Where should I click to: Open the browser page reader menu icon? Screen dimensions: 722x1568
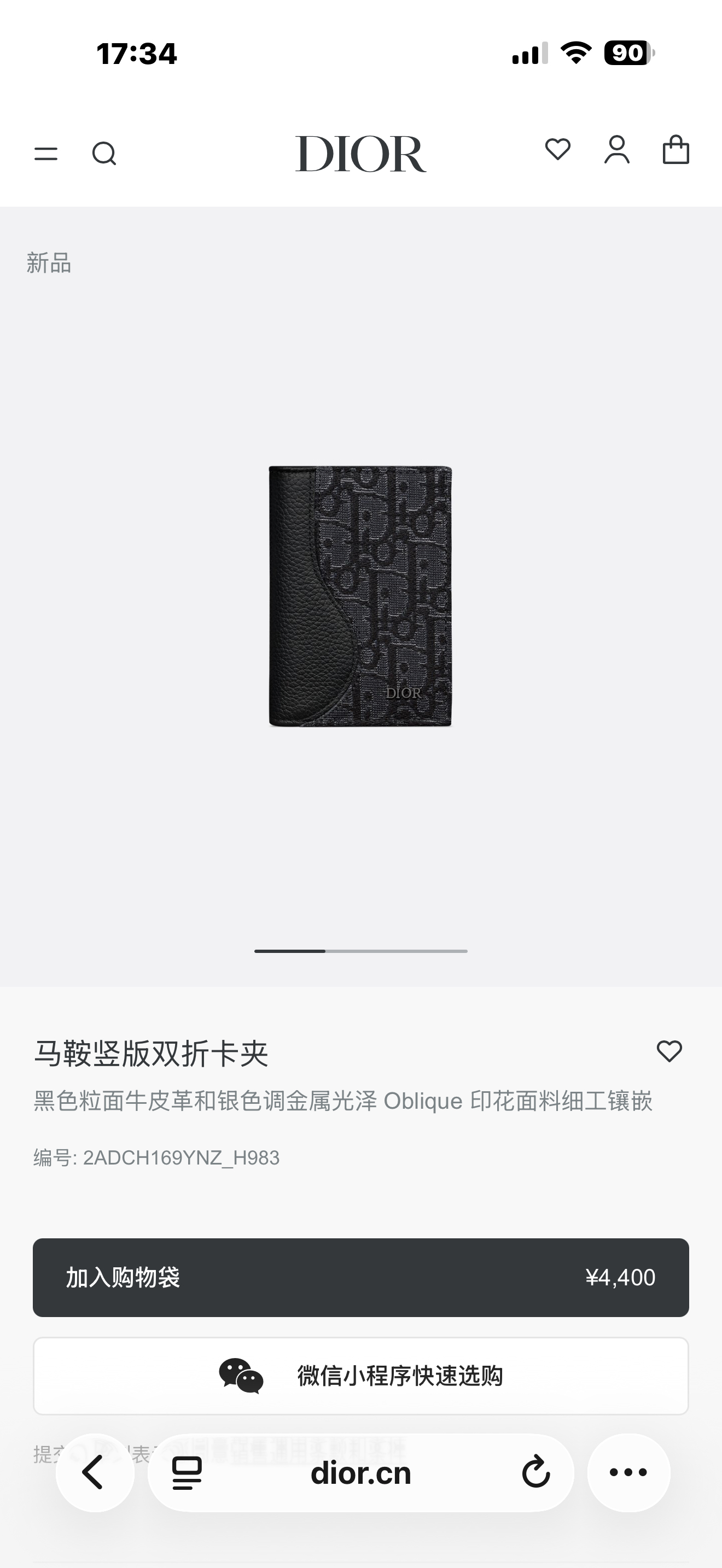(187, 1473)
